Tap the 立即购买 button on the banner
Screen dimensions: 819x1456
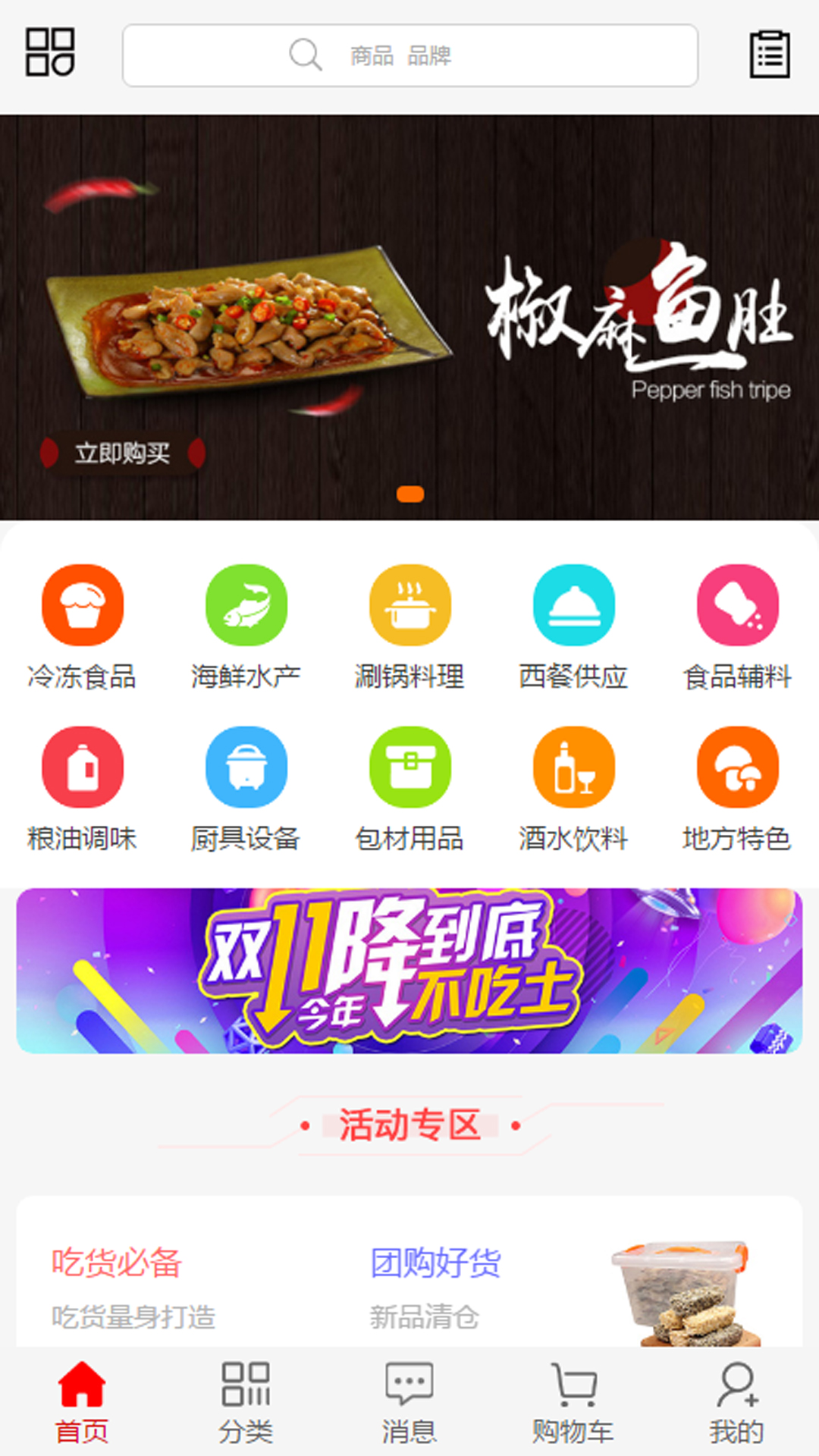tap(122, 453)
